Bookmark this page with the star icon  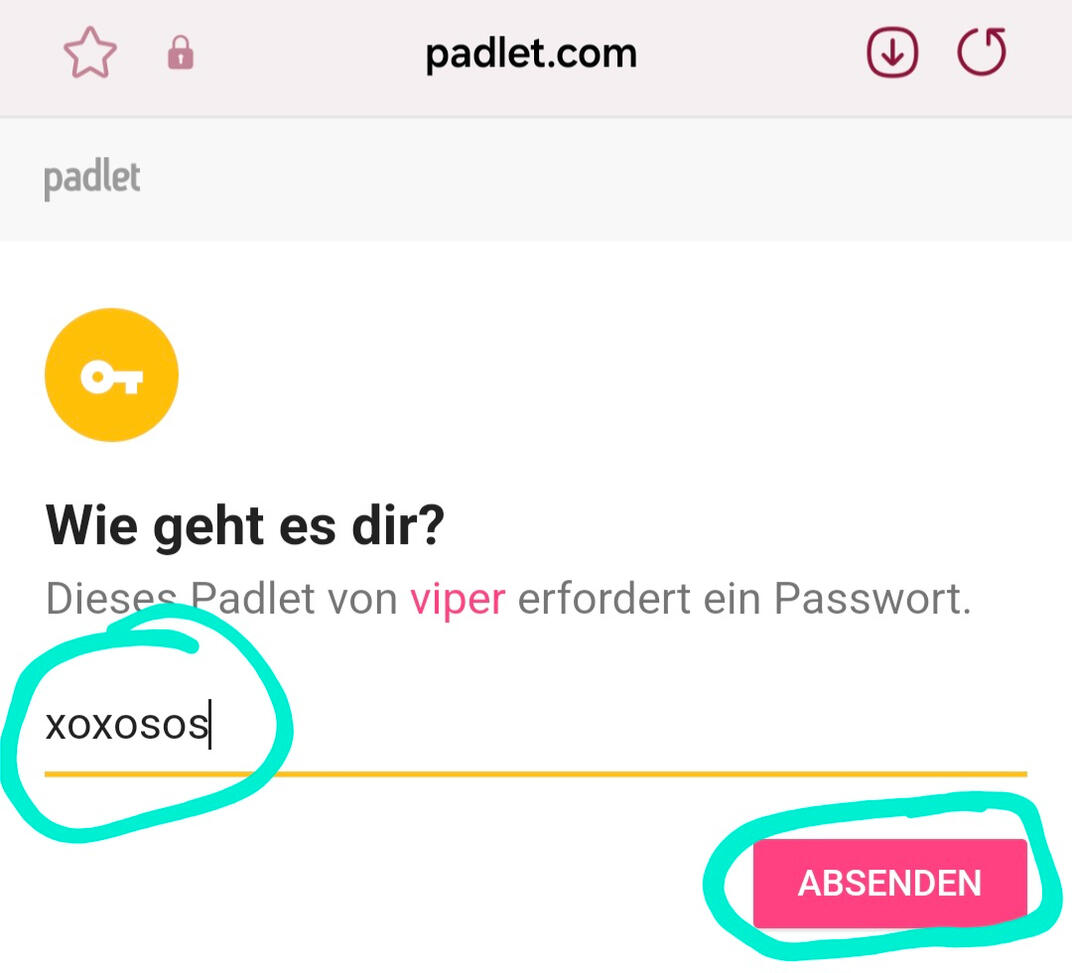[x=90, y=53]
